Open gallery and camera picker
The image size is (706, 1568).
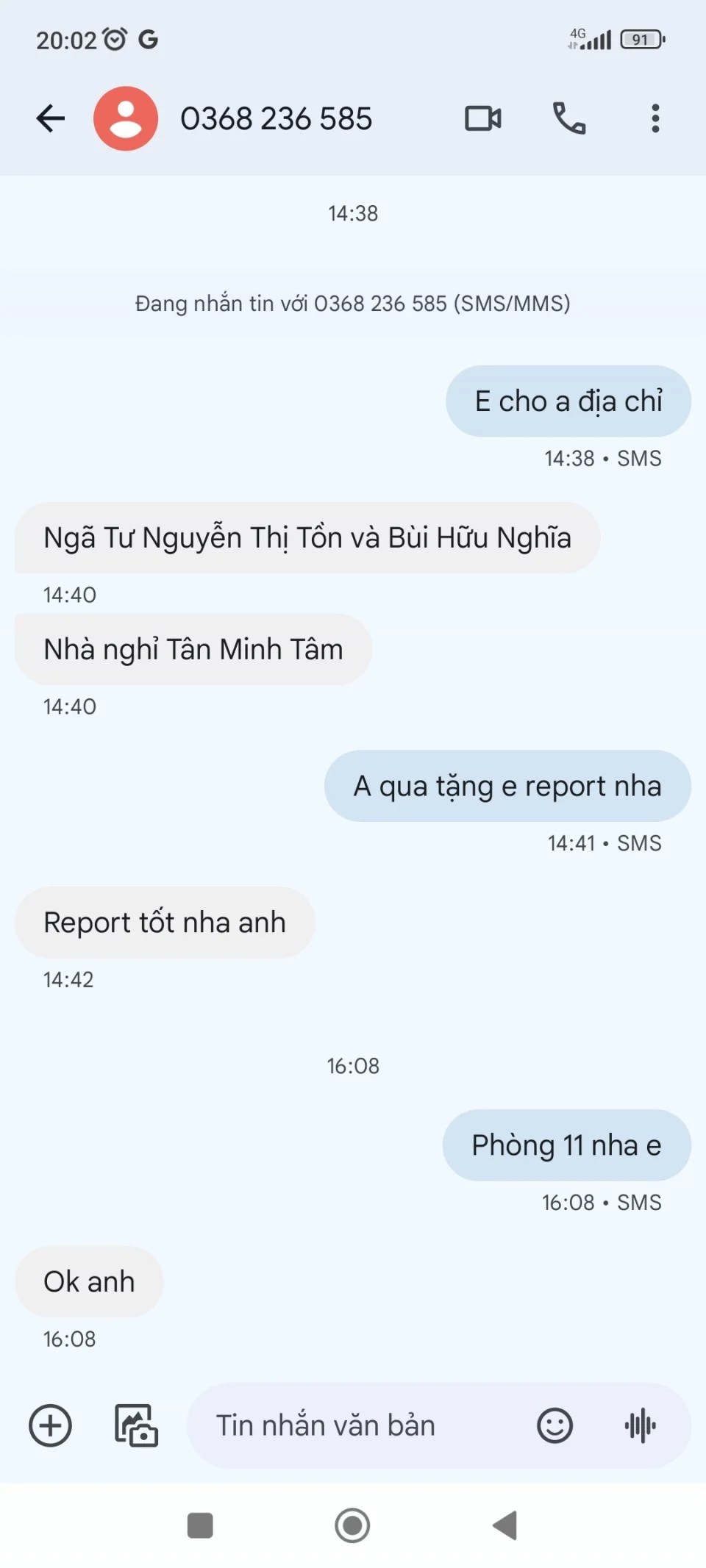click(136, 1426)
